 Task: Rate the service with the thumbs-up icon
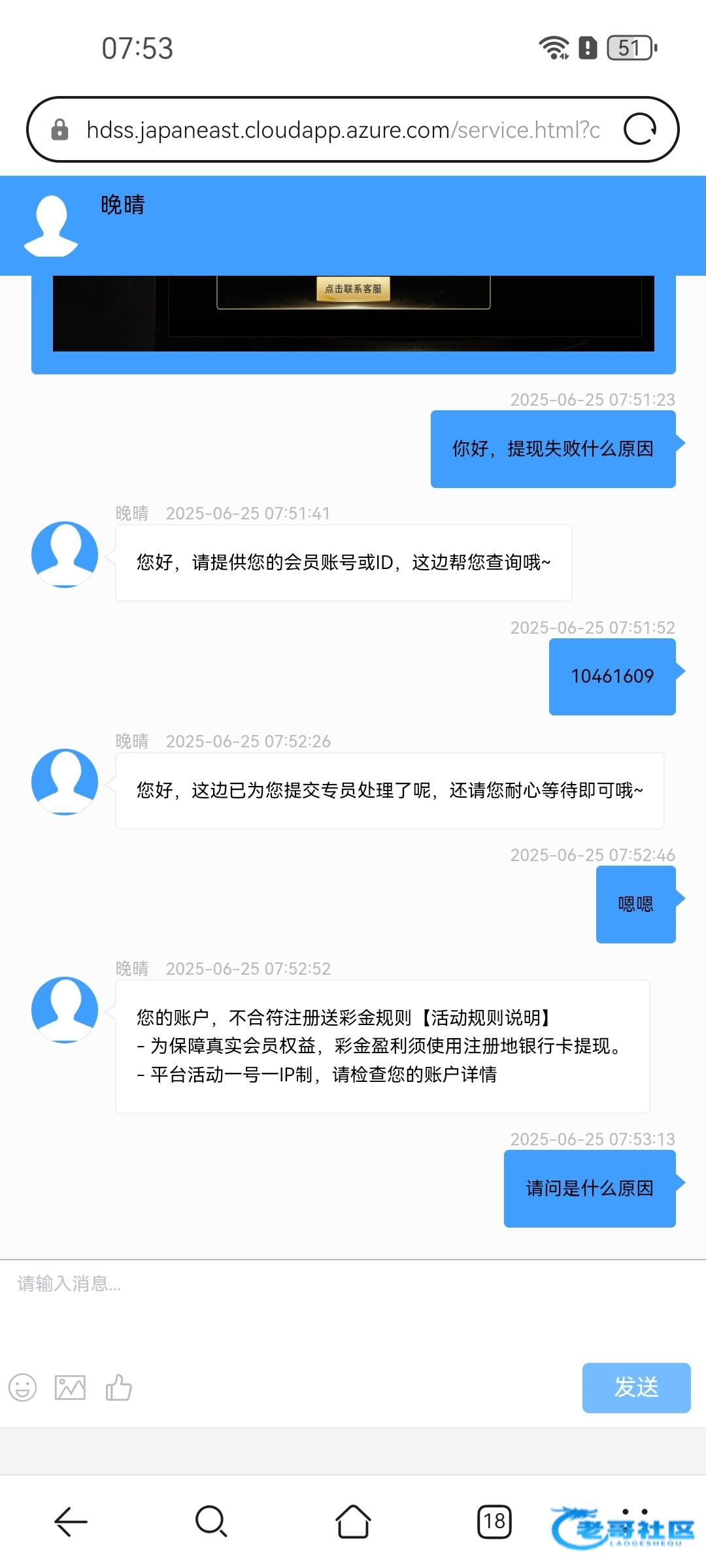pos(118,1386)
